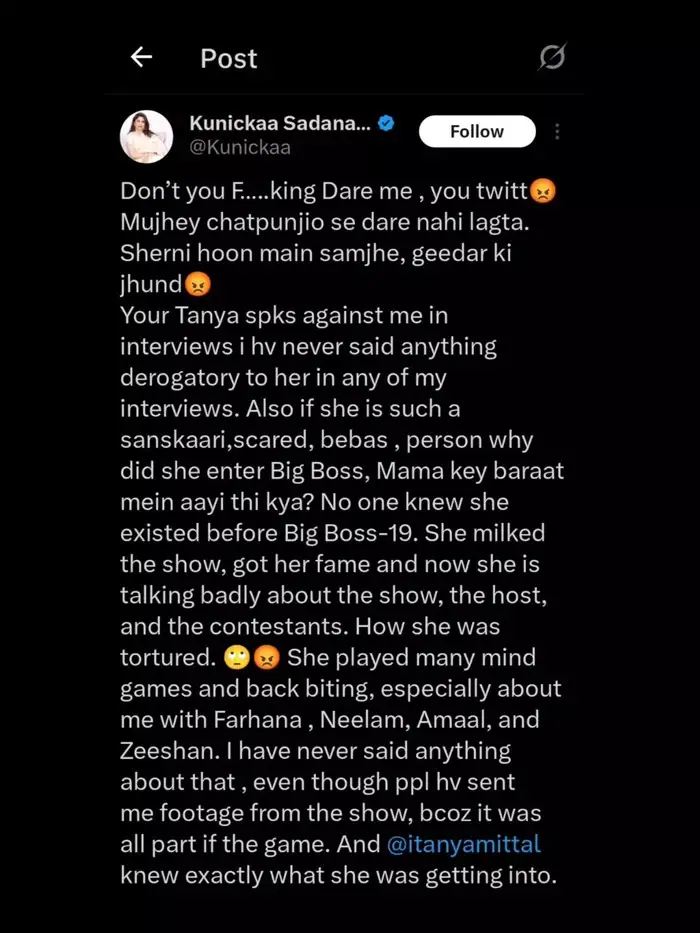Open the Kunickaa Sadana profile name
700x933 pixels.
(280, 123)
